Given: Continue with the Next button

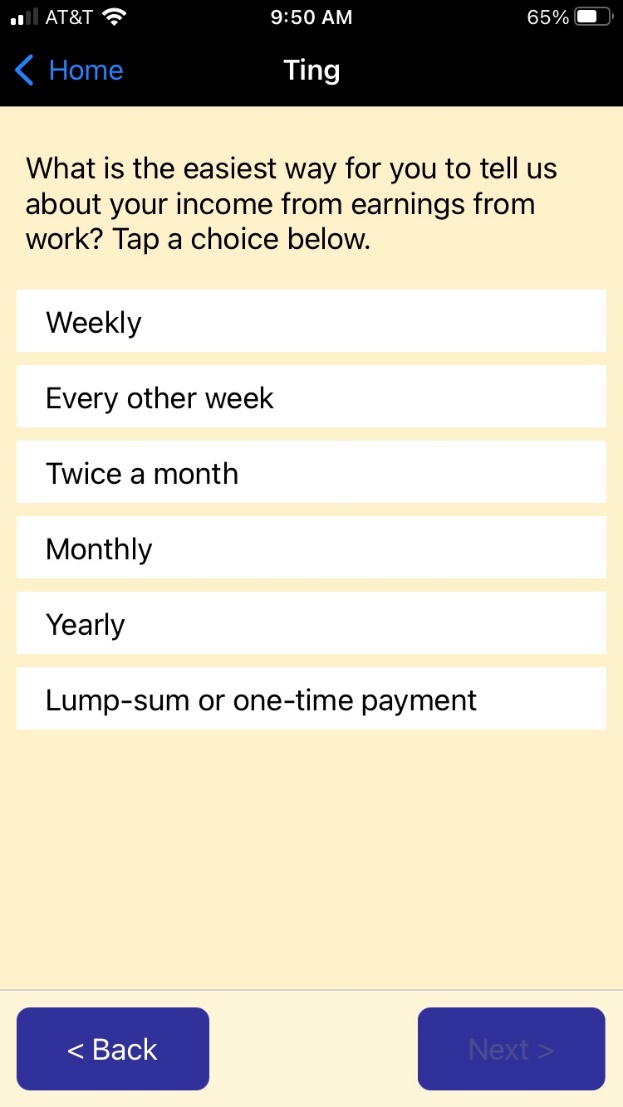Looking at the screenshot, I should tap(511, 1049).
